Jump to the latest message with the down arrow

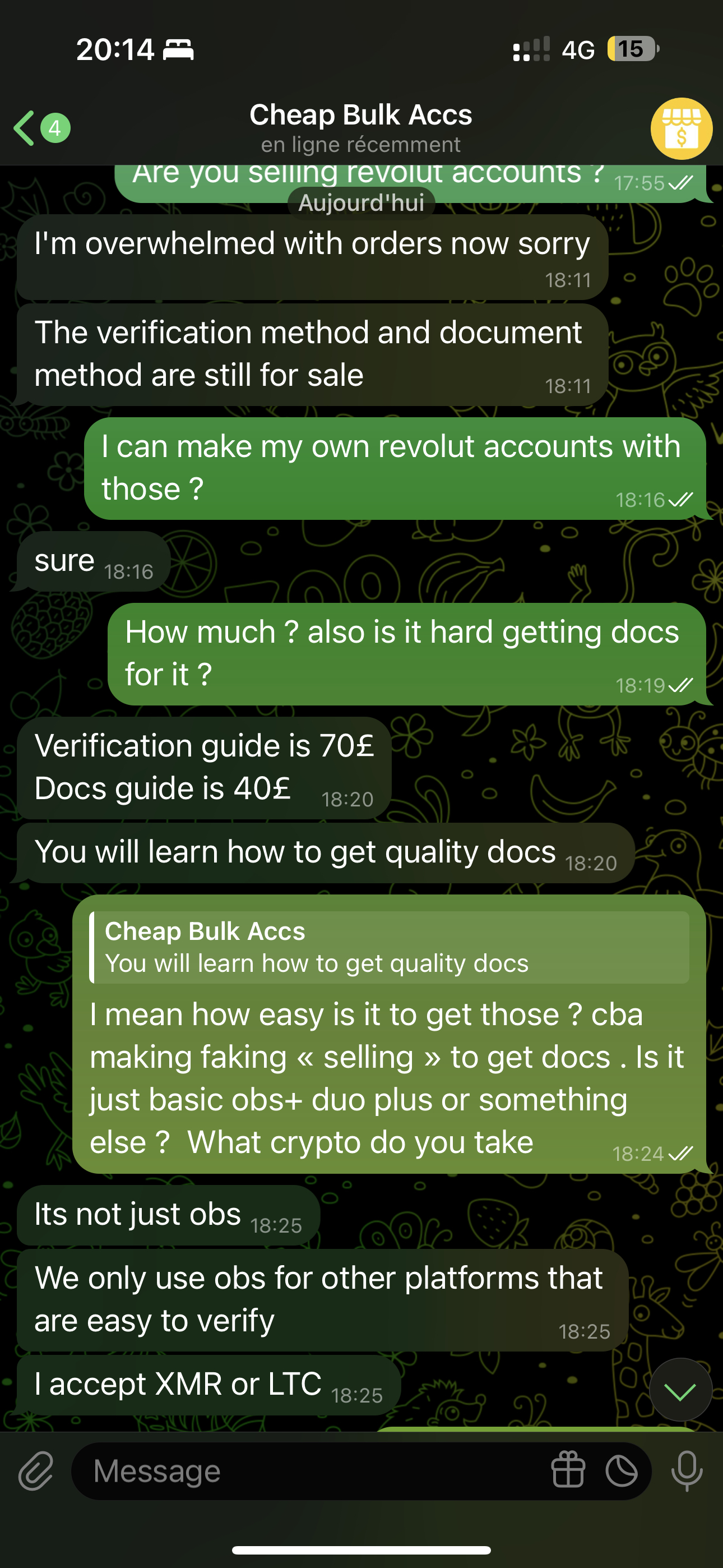[x=680, y=1390]
